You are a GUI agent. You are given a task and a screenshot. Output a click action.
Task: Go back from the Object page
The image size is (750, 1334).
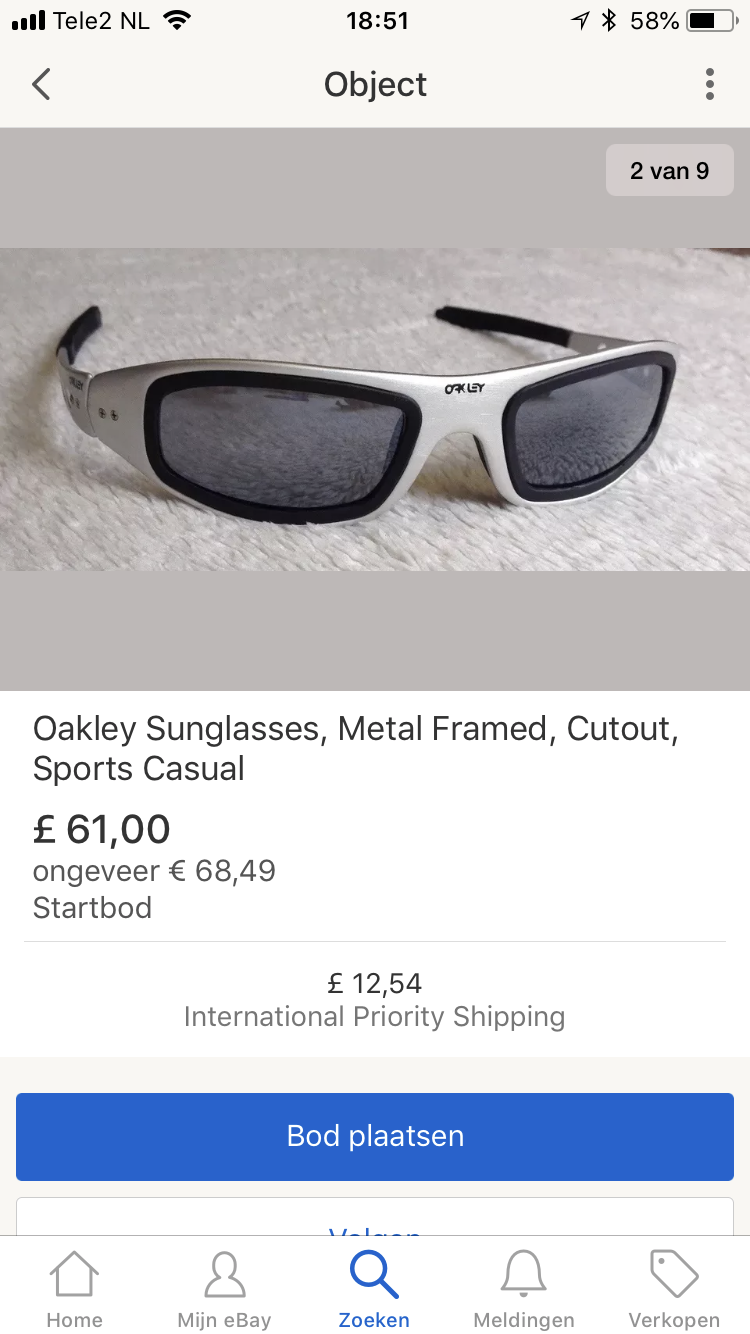(41, 84)
